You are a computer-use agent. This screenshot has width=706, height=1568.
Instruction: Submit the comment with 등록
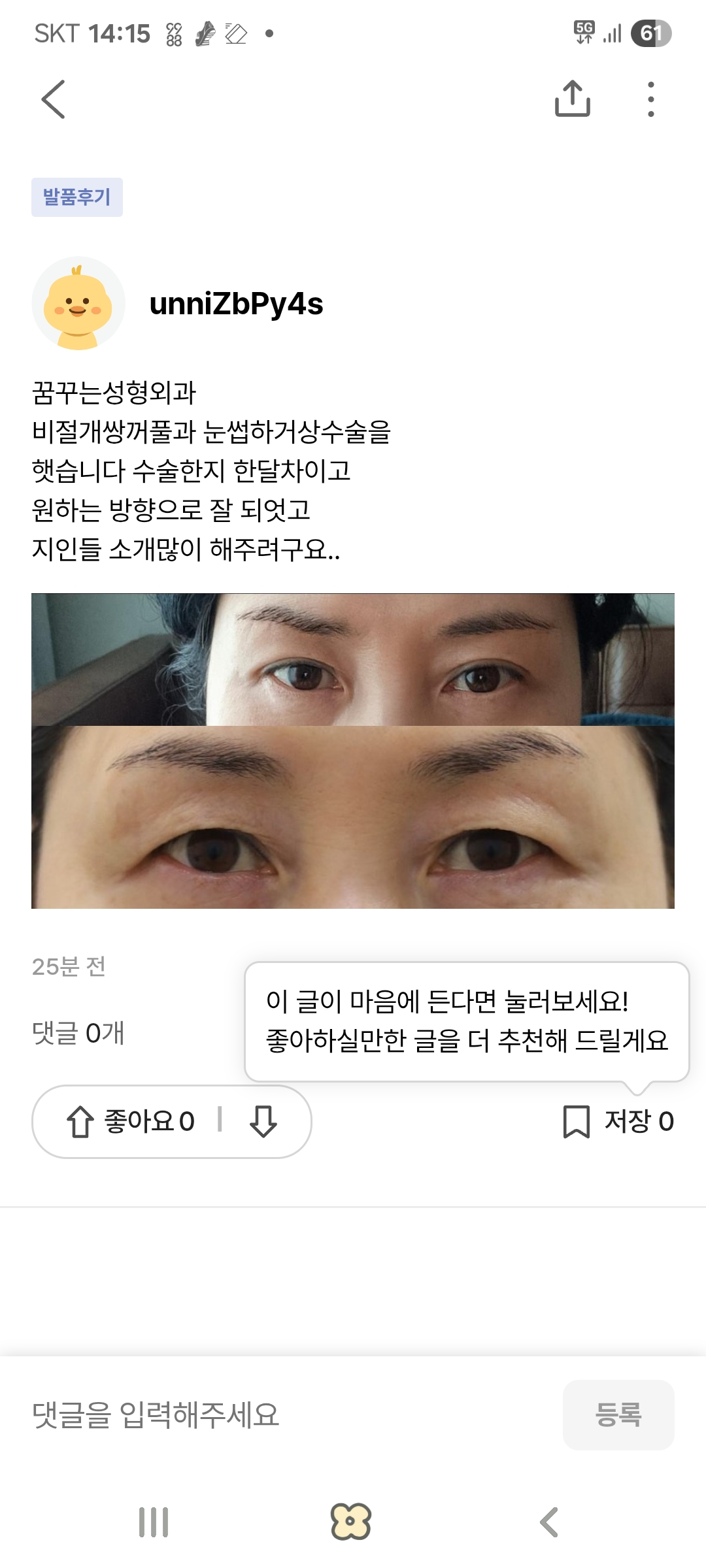(x=618, y=1415)
